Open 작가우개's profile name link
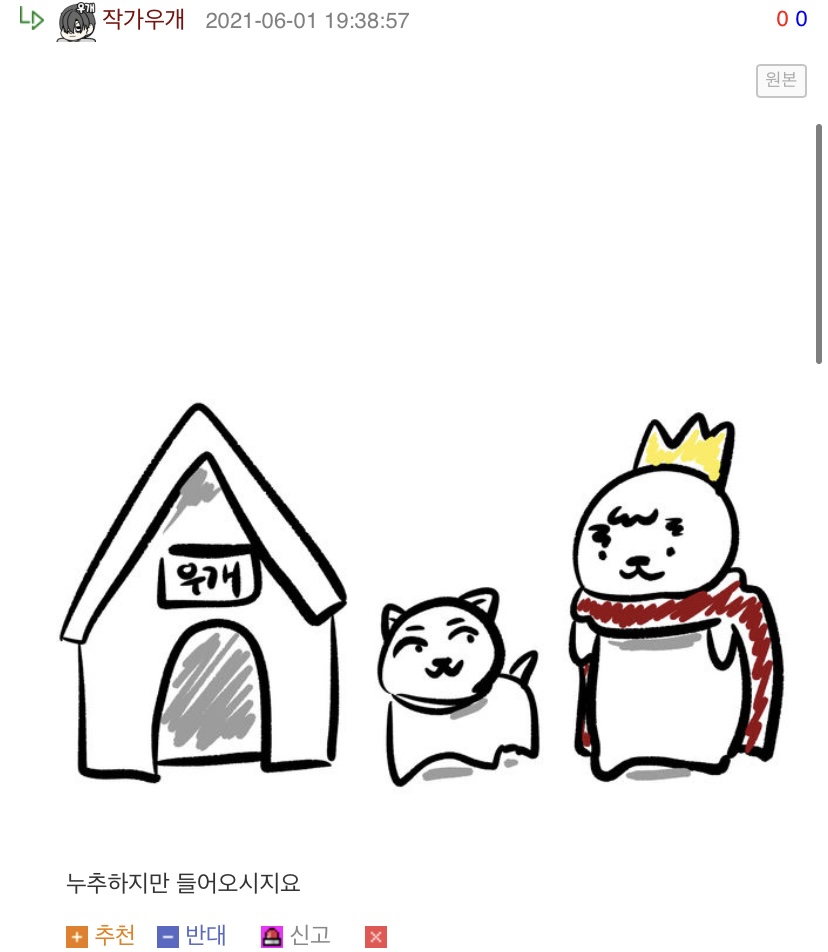Image resolution: width=828 pixels, height=952 pixels. pos(144,20)
